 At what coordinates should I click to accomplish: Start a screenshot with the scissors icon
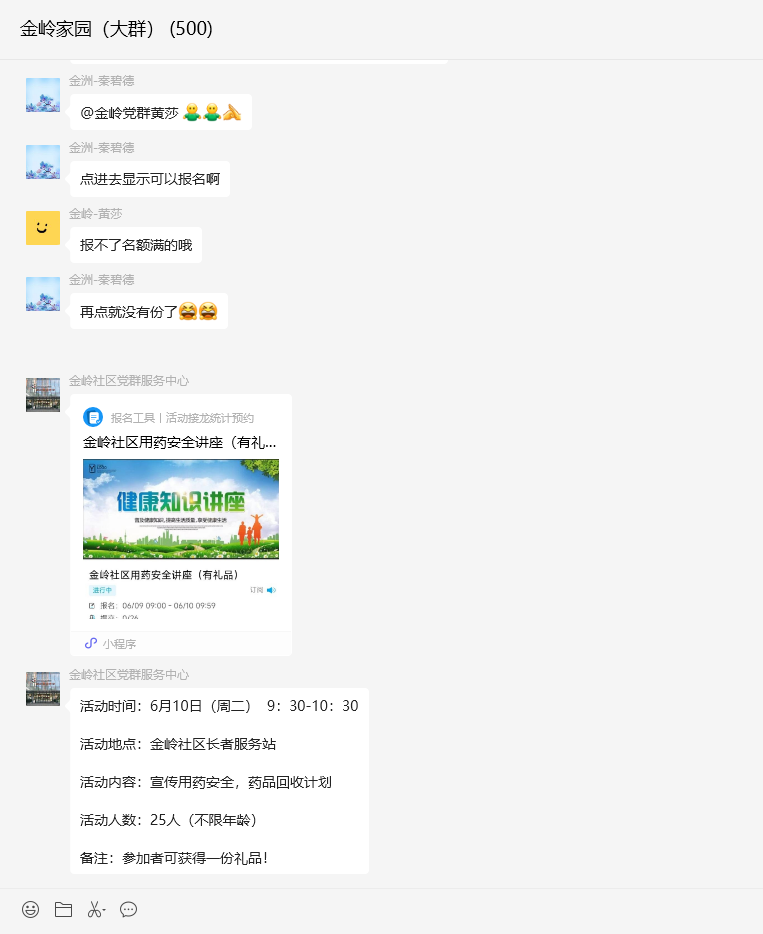(95, 909)
